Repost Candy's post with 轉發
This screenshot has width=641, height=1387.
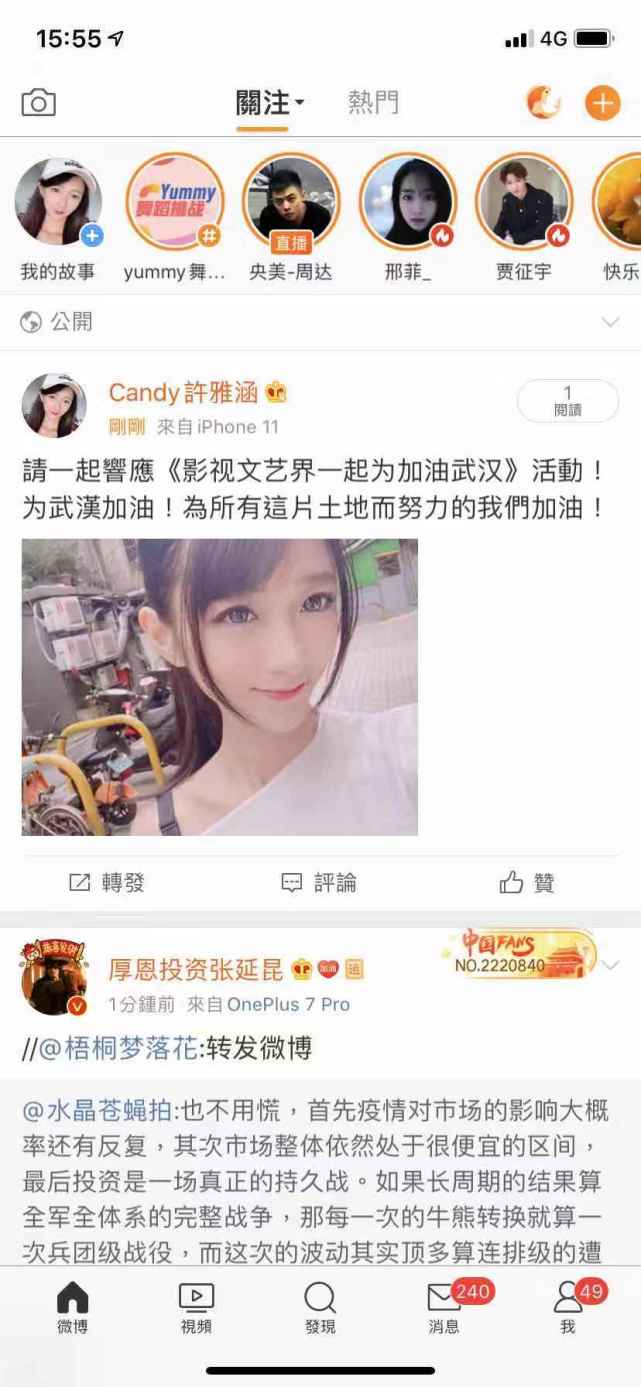coord(107,883)
